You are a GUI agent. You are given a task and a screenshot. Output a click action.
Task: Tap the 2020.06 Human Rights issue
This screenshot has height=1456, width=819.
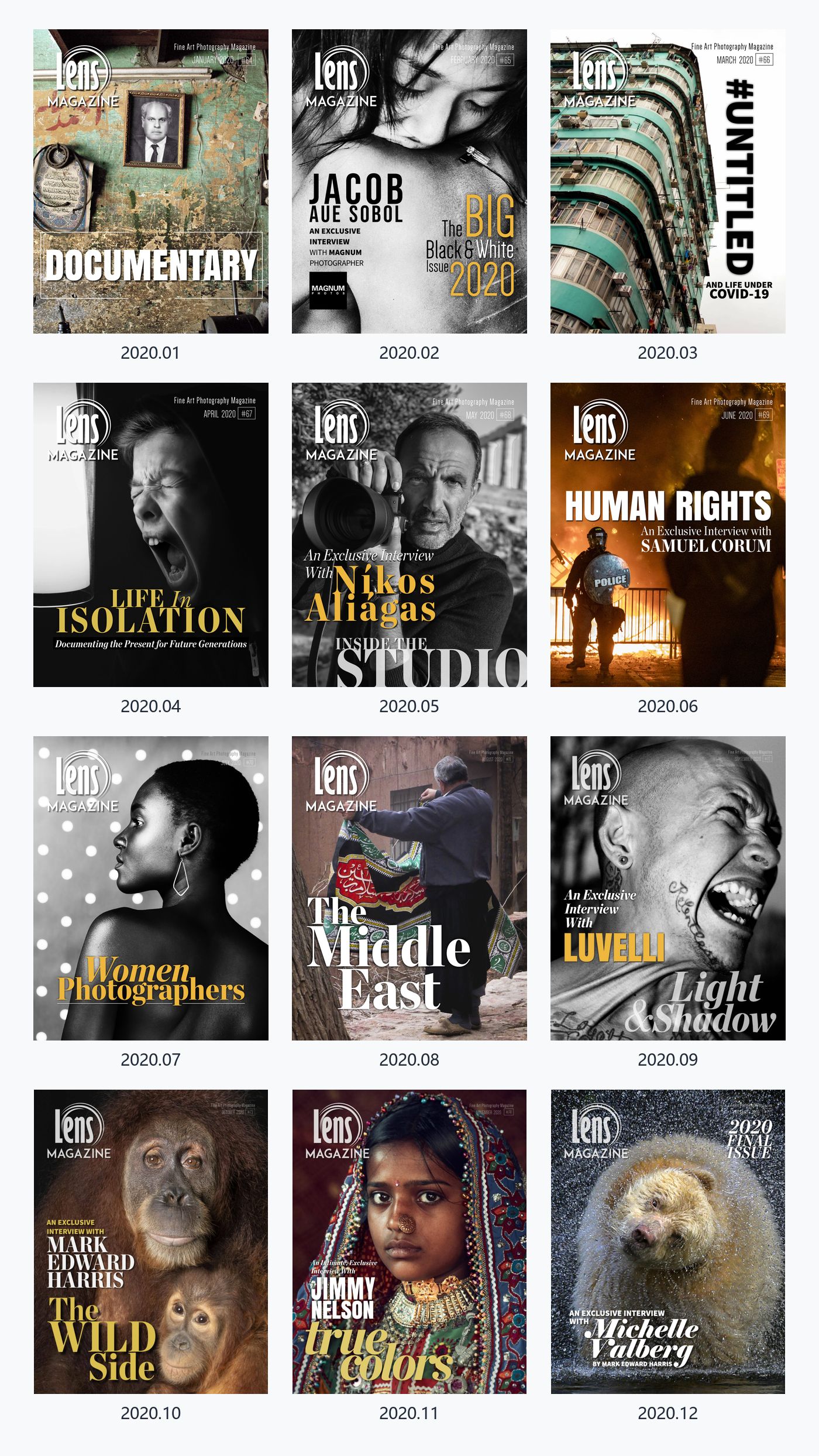668,535
